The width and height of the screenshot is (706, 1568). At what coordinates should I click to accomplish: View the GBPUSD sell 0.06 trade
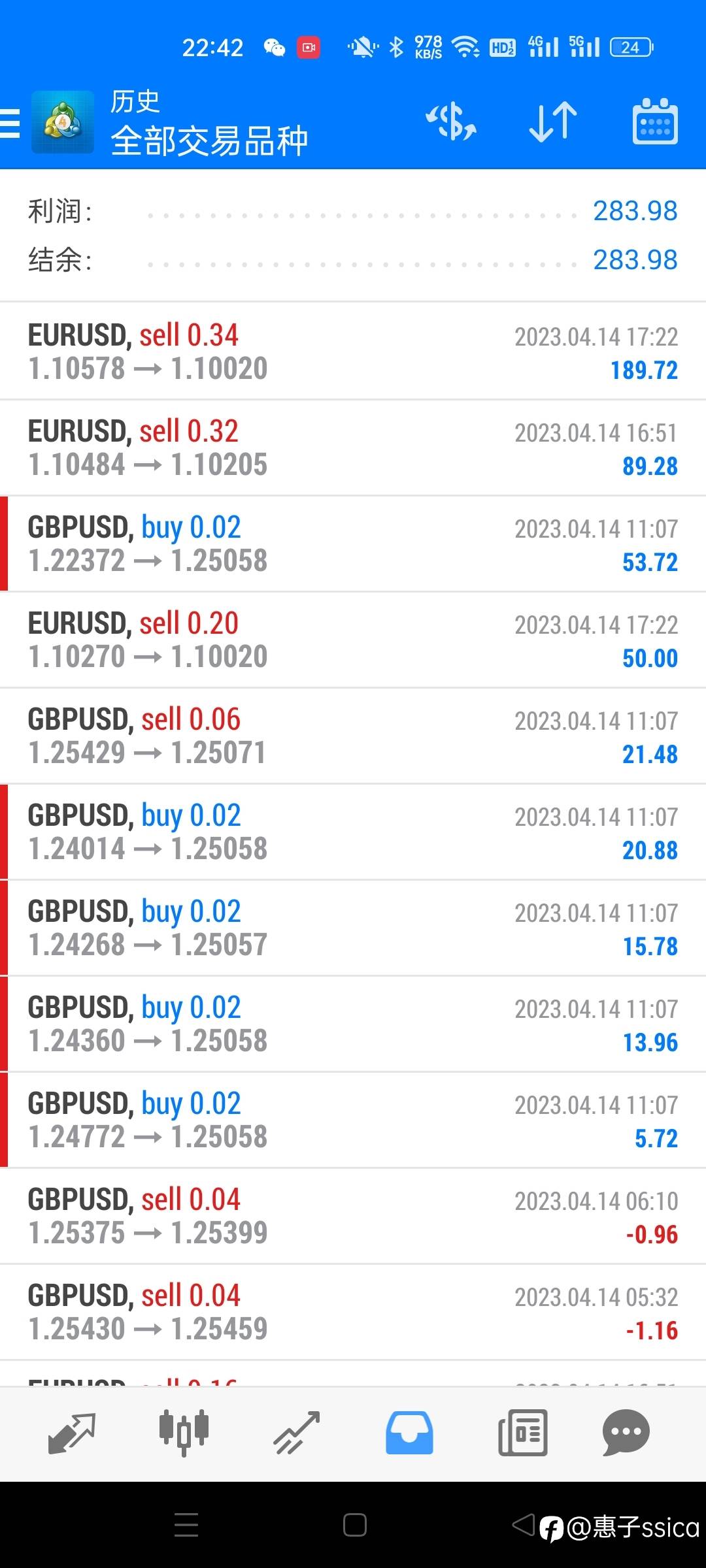coord(353,736)
